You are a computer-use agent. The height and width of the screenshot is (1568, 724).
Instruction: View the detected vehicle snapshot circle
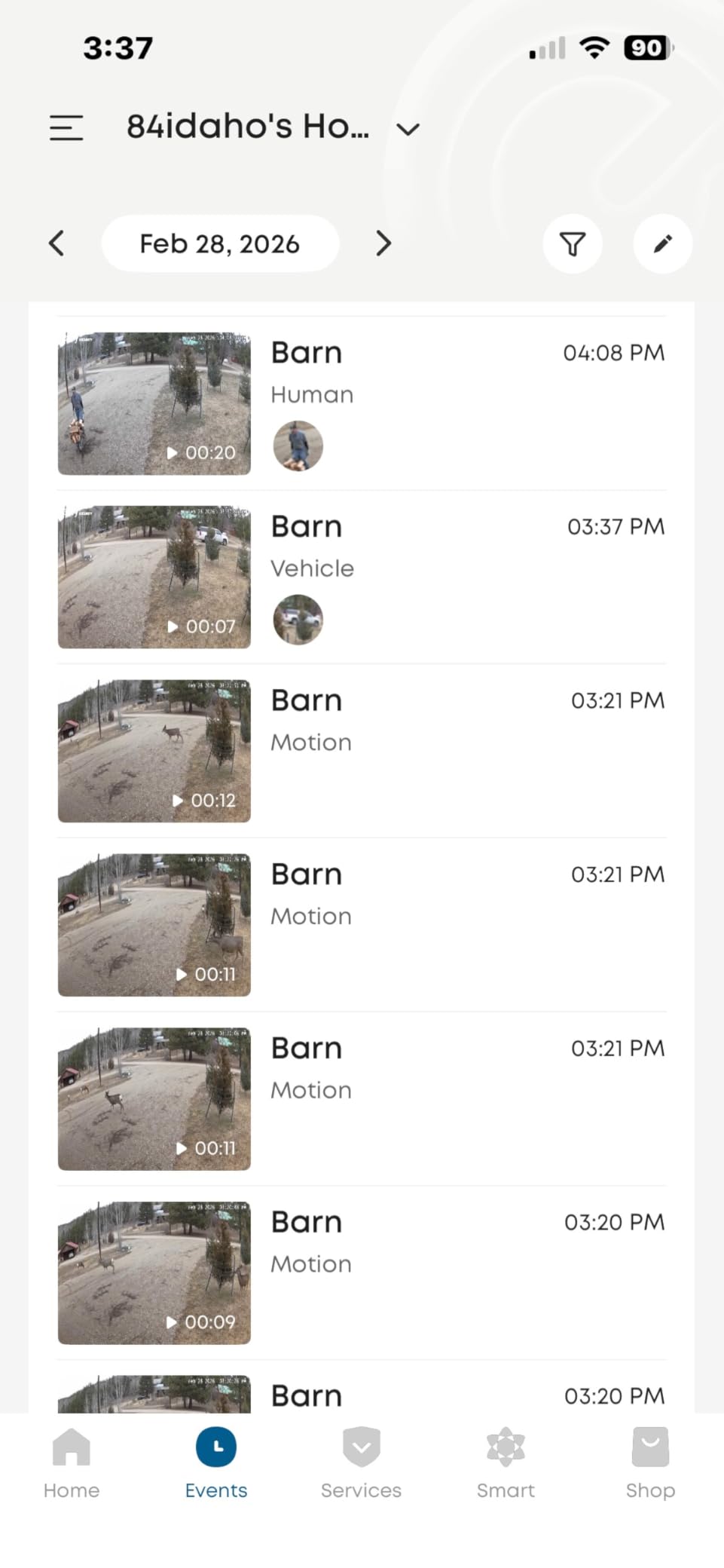coord(298,620)
